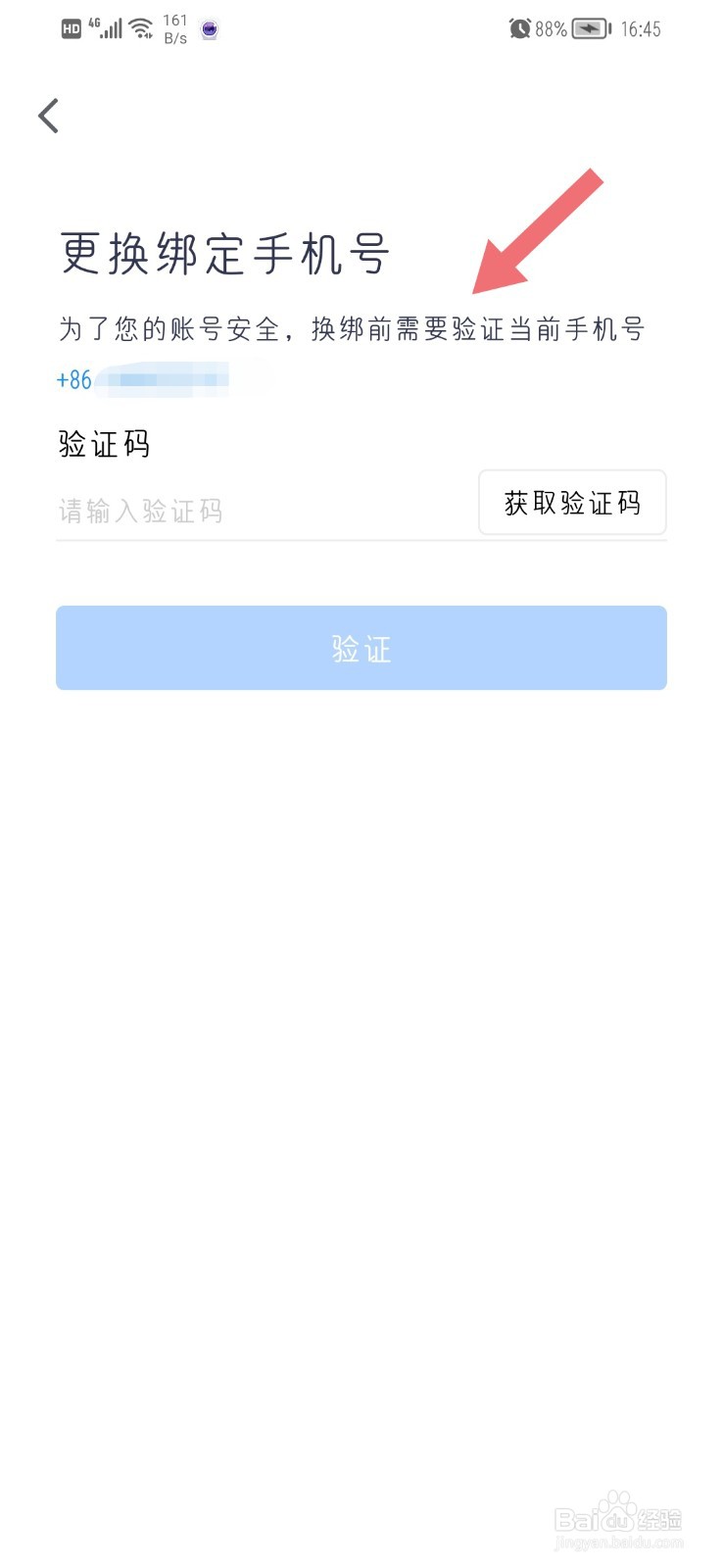The width and height of the screenshot is (723, 1568).
Task: Tap the 16:45 clock in status bar
Action: pyautogui.click(x=643, y=28)
